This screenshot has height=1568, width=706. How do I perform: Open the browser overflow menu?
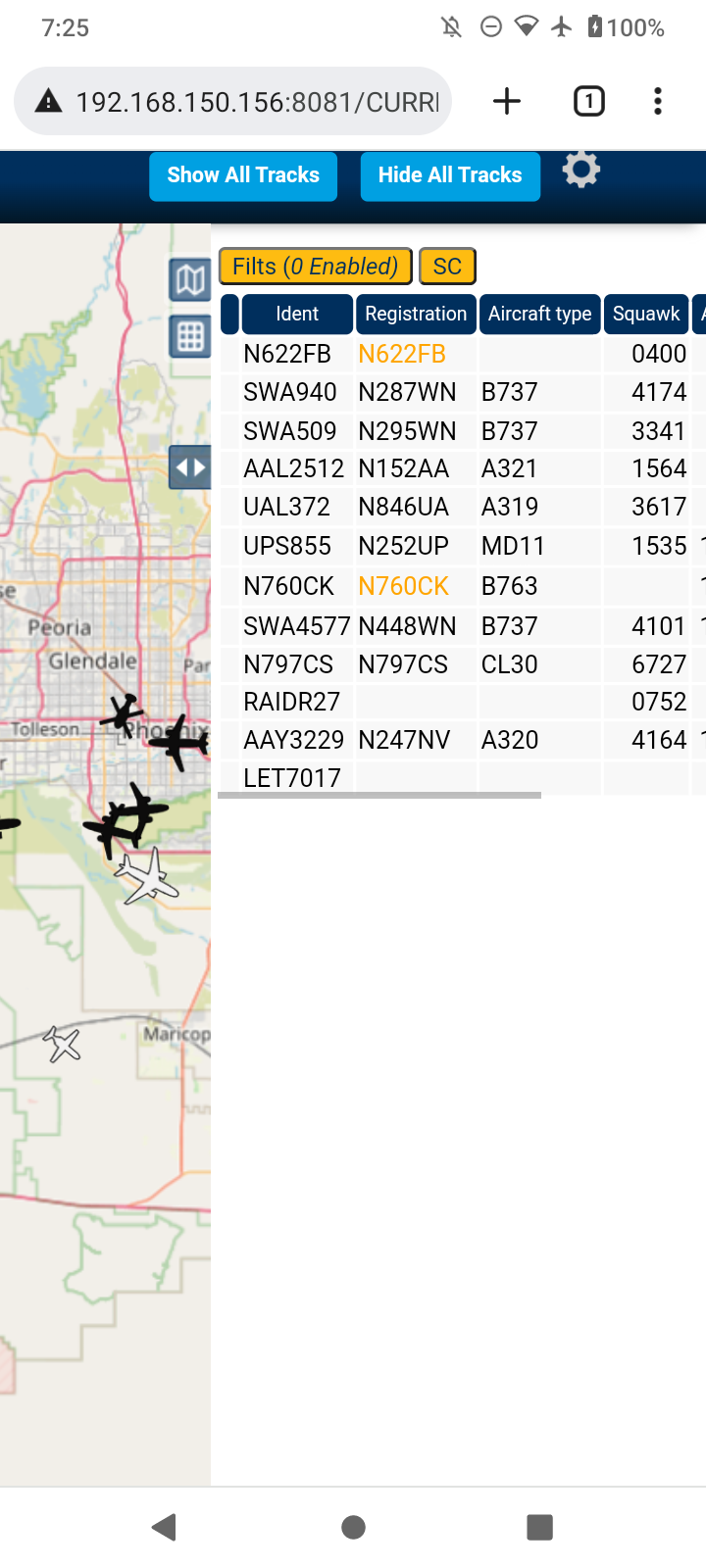point(658,101)
